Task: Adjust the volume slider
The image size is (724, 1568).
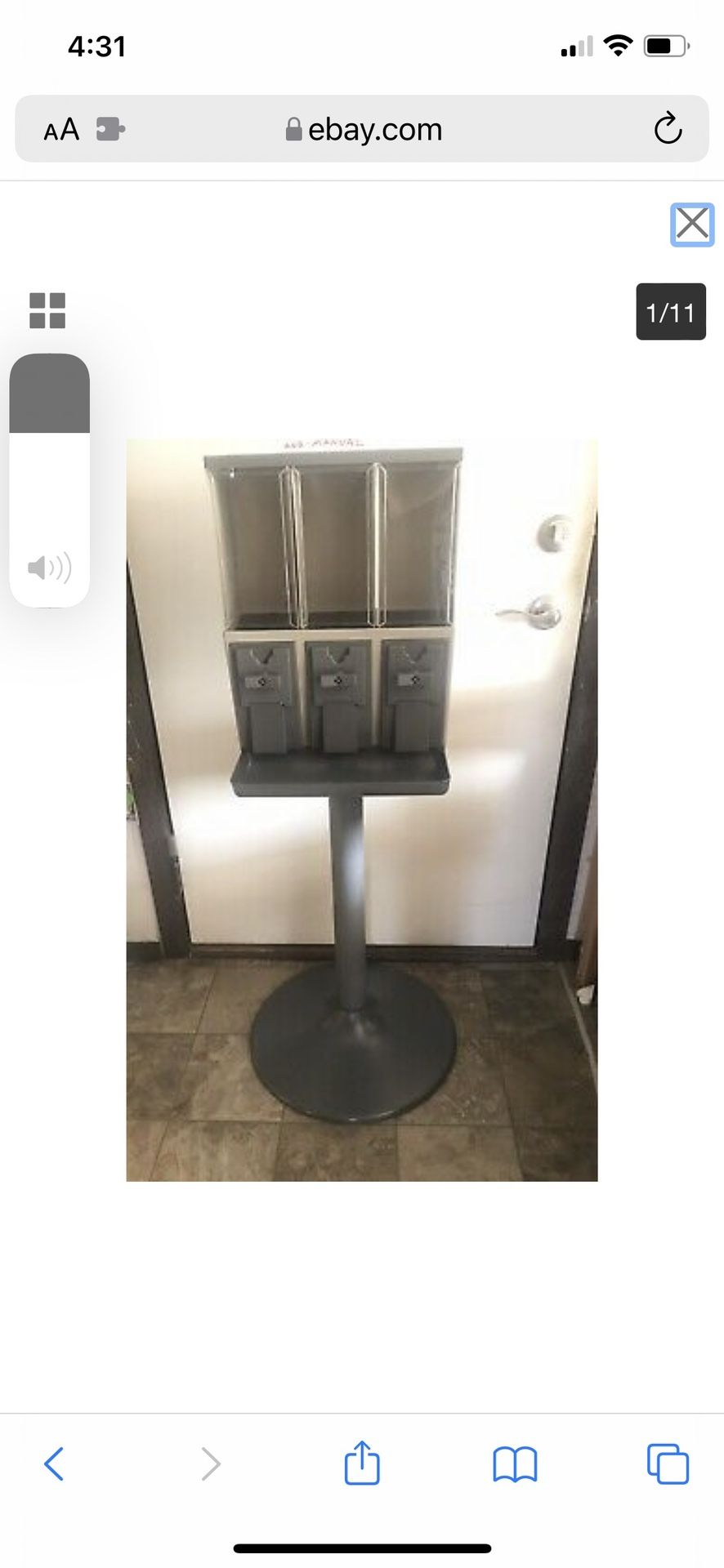Action: tap(49, 480)
